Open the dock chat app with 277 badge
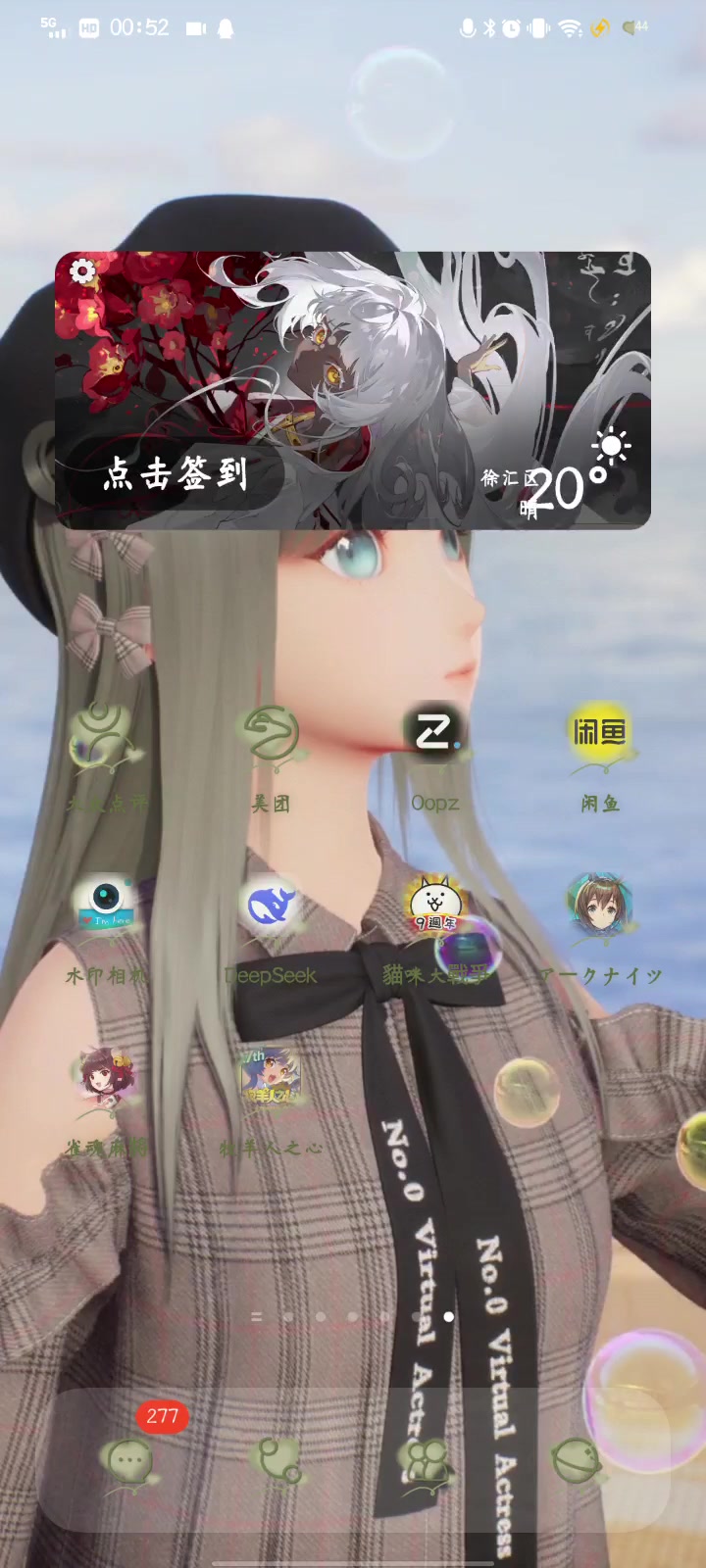This screenshot has width=706, height=1568. pyautogui.click(x=128, y=1460)
